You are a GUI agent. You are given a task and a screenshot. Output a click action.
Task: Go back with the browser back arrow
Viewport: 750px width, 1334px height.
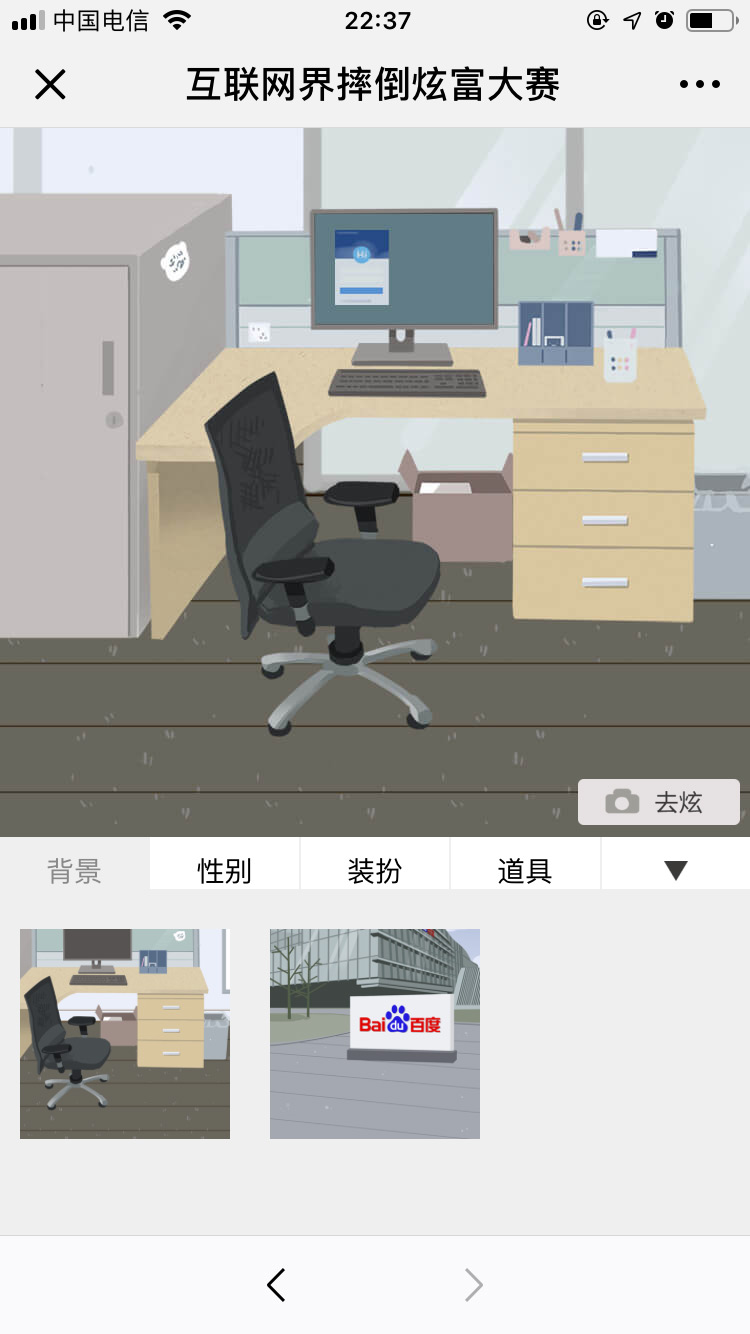(x=277, y=1285)
